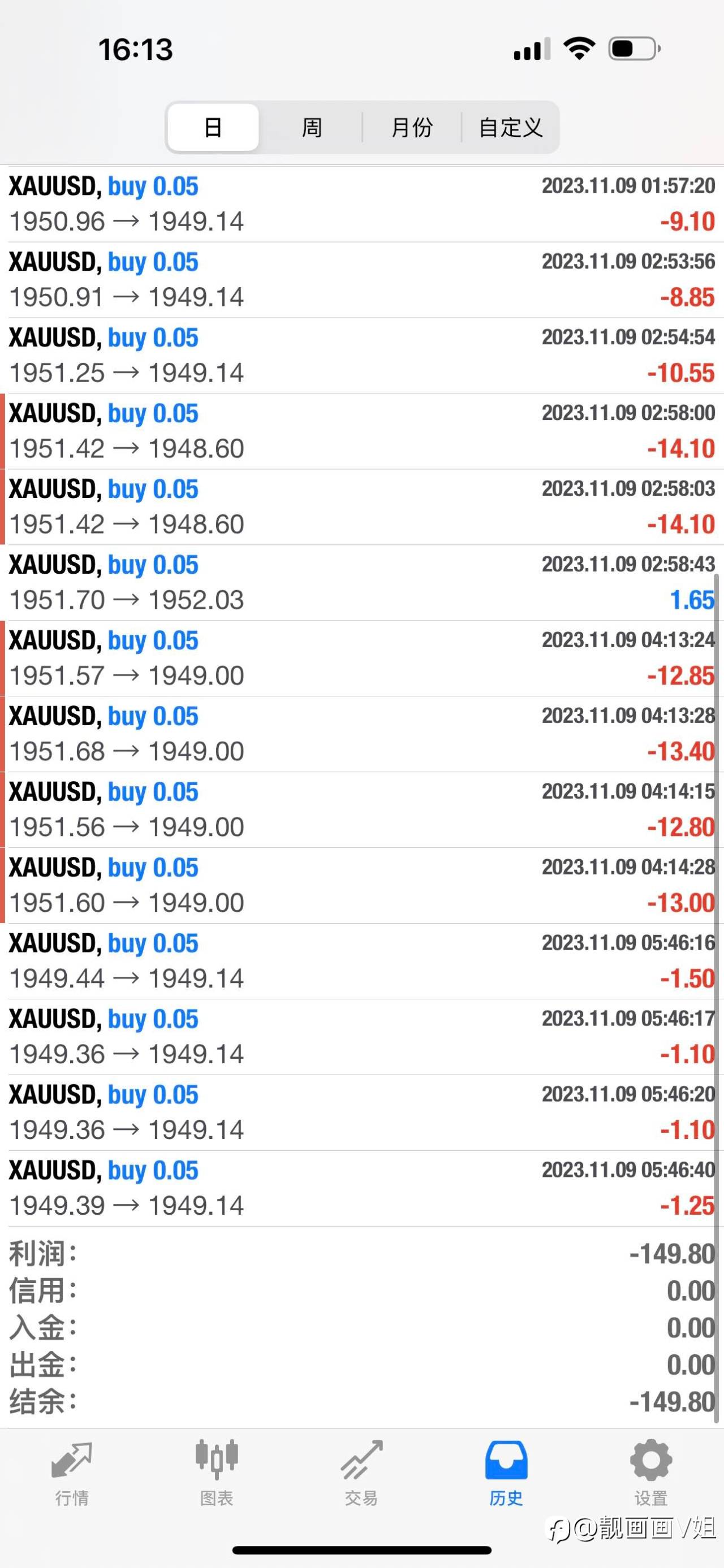Viewport: 724px width, 1568px height.
Task: View the trade timestamped 04:13:24
Action: [361, 658]
